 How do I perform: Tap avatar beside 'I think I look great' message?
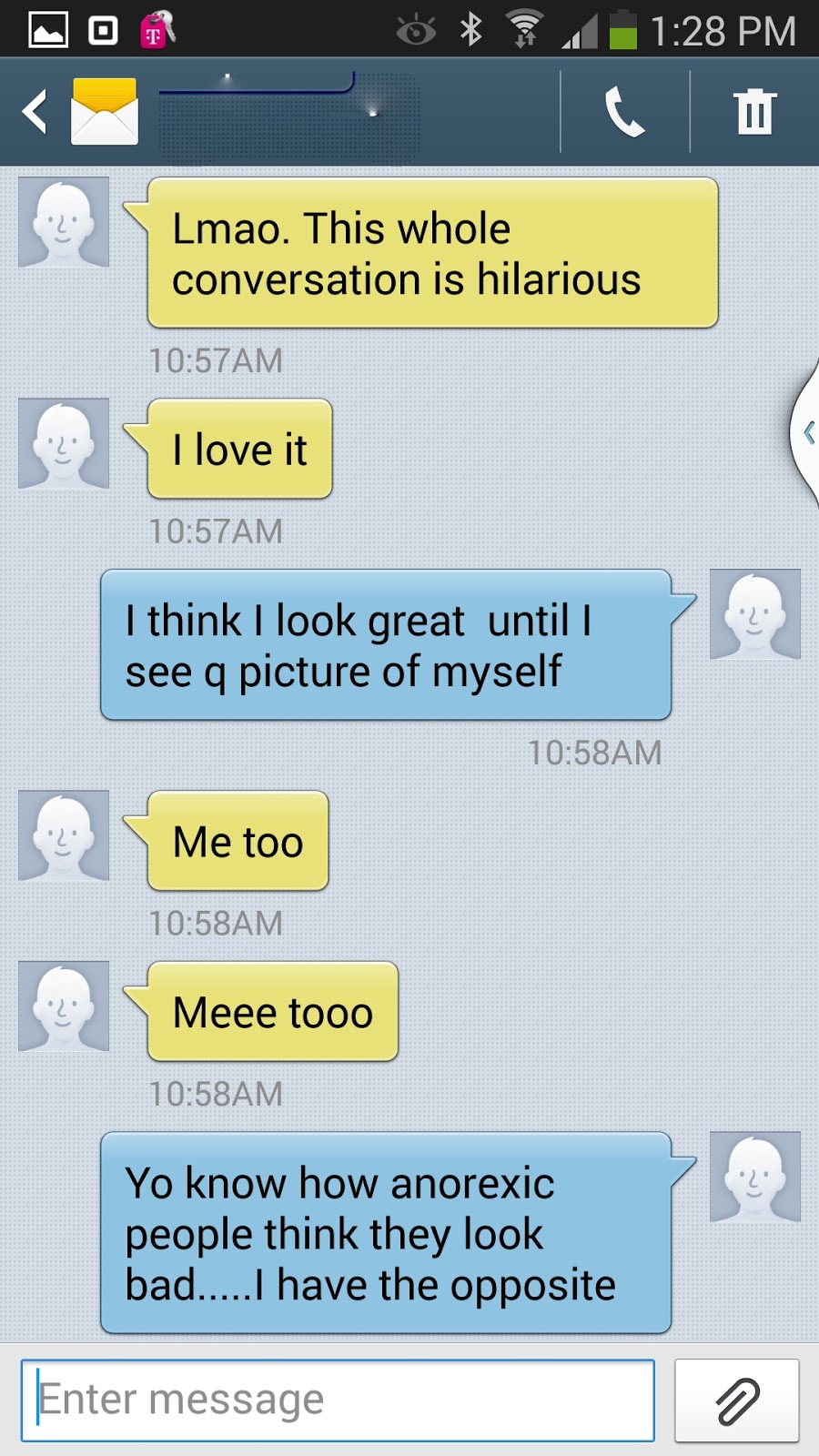754,614
